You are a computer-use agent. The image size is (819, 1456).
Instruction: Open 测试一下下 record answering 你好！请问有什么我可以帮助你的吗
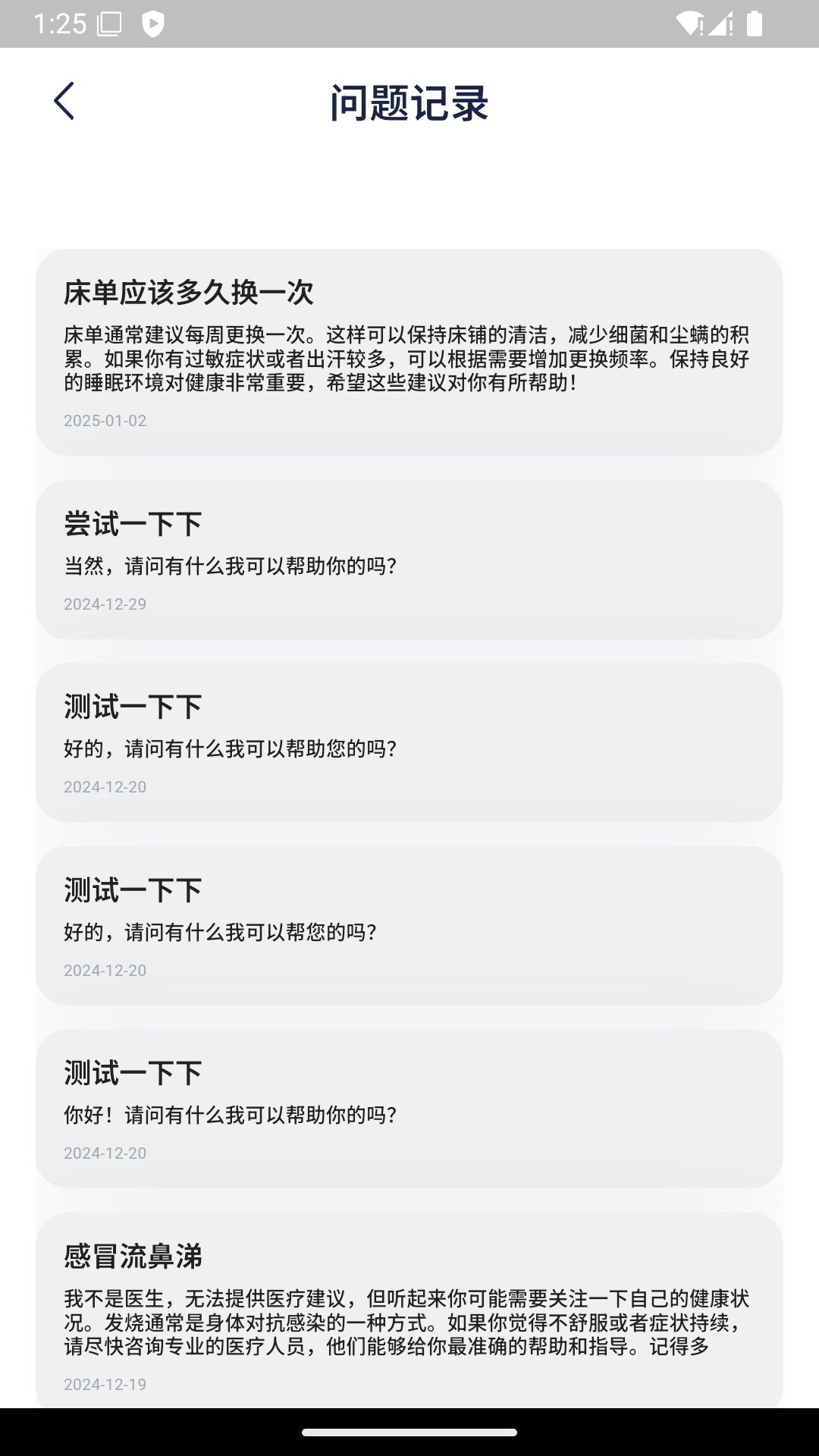coord(409,1109)
